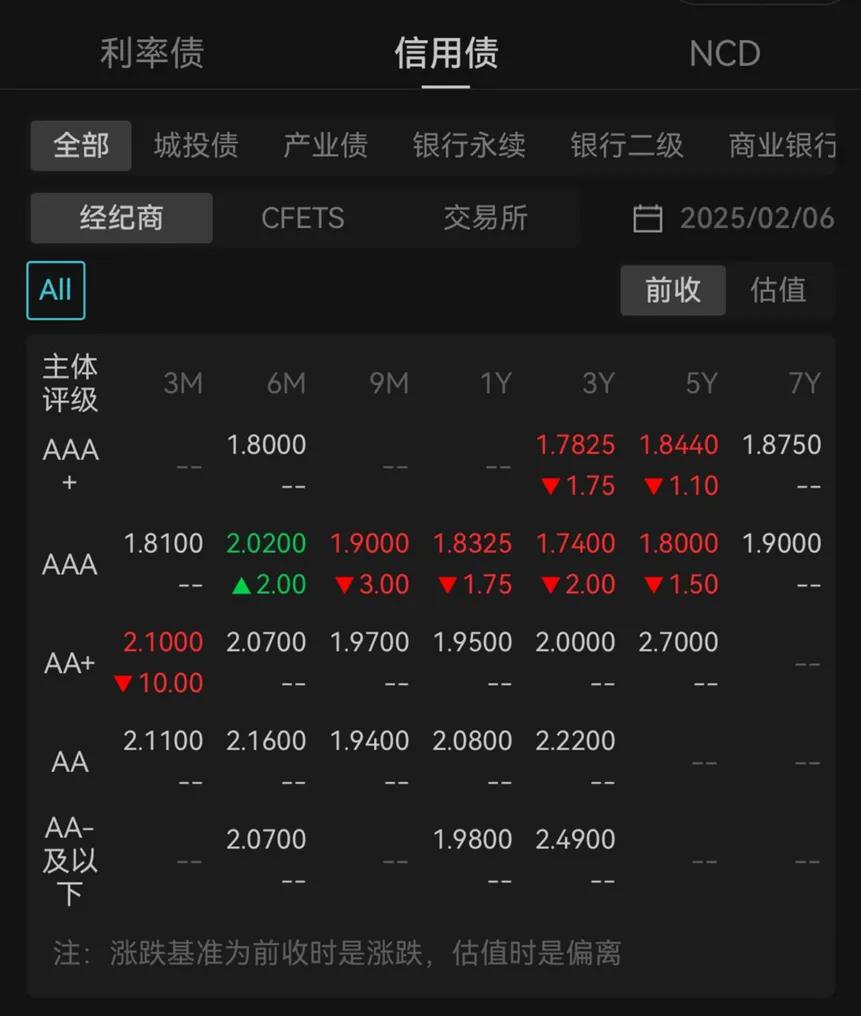Click the All filter selector

pos(55,290)
